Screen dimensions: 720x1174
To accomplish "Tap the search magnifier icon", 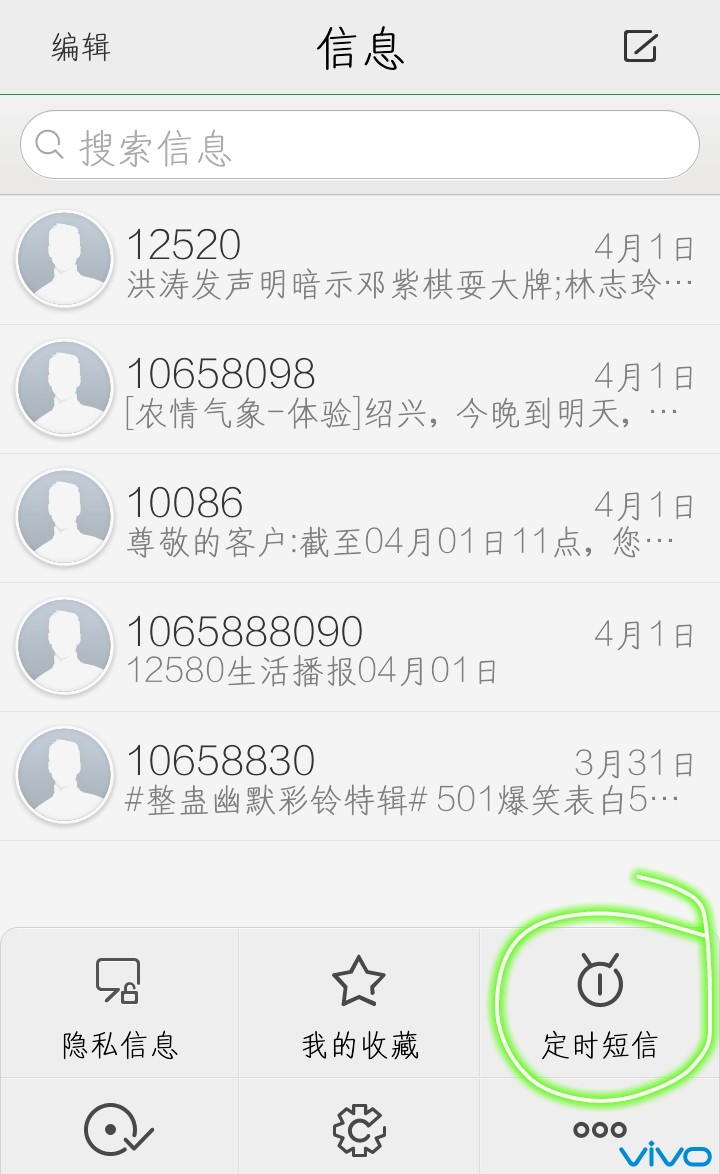I will pos(48,144).
